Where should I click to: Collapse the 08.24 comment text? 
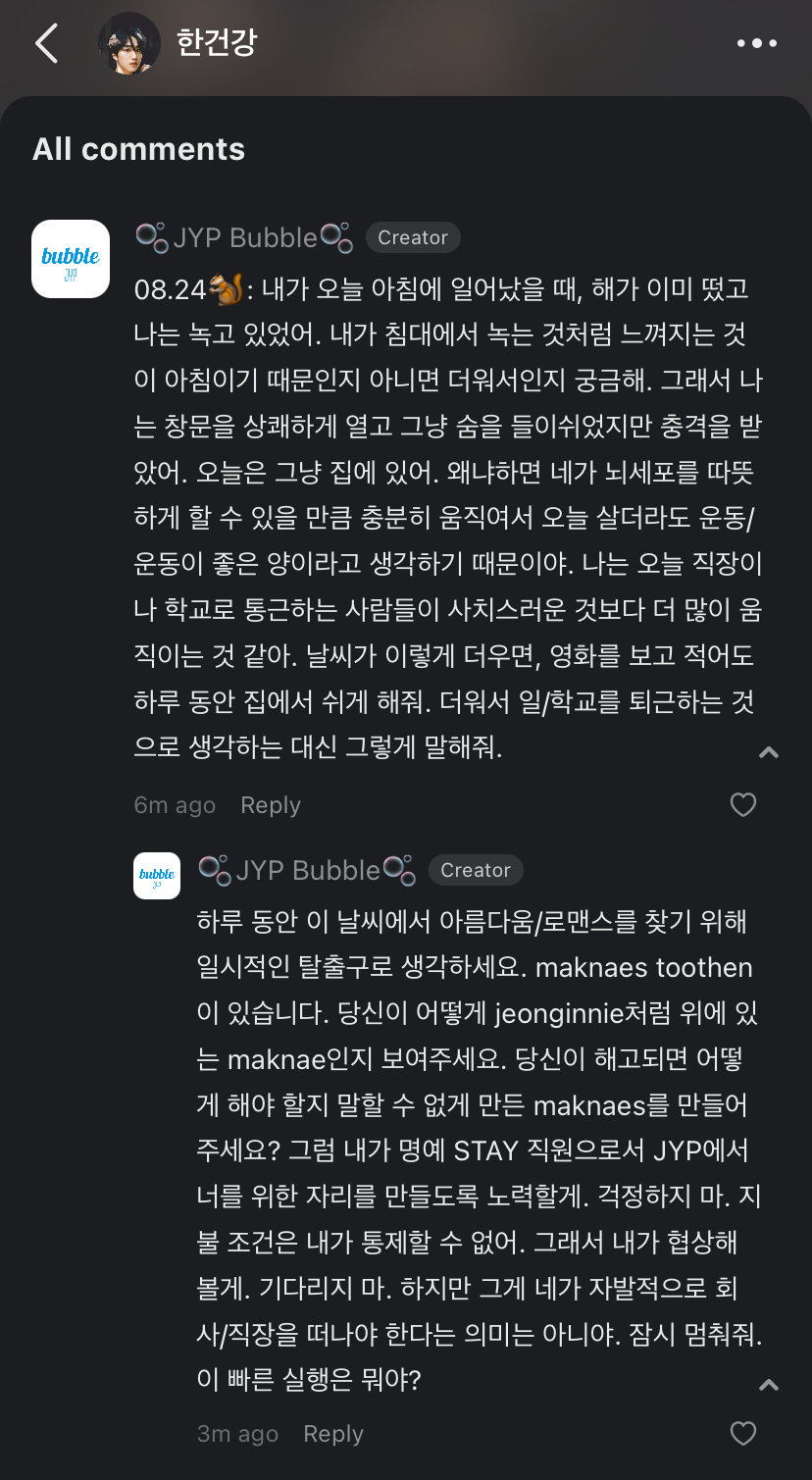769,752
